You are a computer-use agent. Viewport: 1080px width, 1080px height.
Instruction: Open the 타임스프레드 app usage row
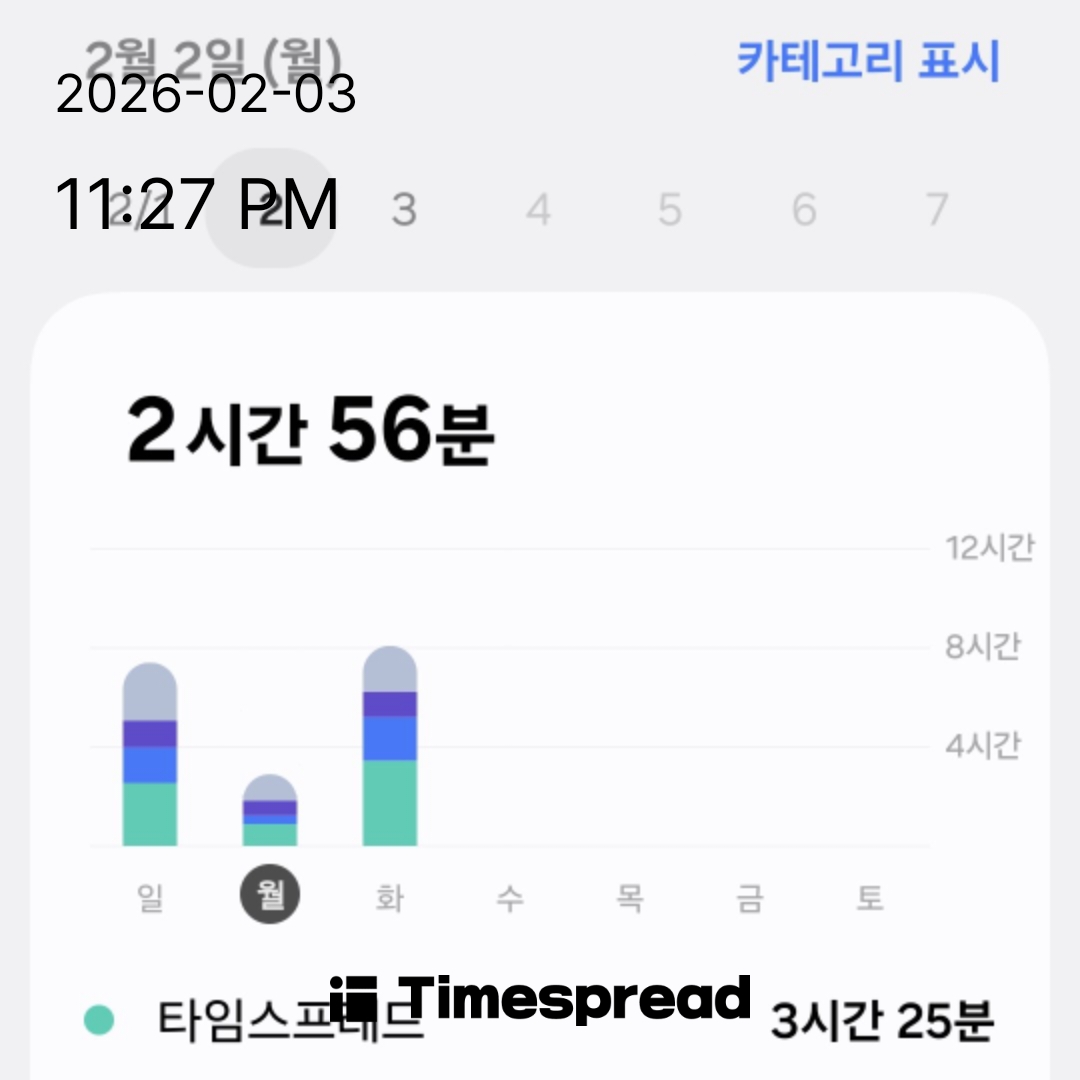[540, 1020]
